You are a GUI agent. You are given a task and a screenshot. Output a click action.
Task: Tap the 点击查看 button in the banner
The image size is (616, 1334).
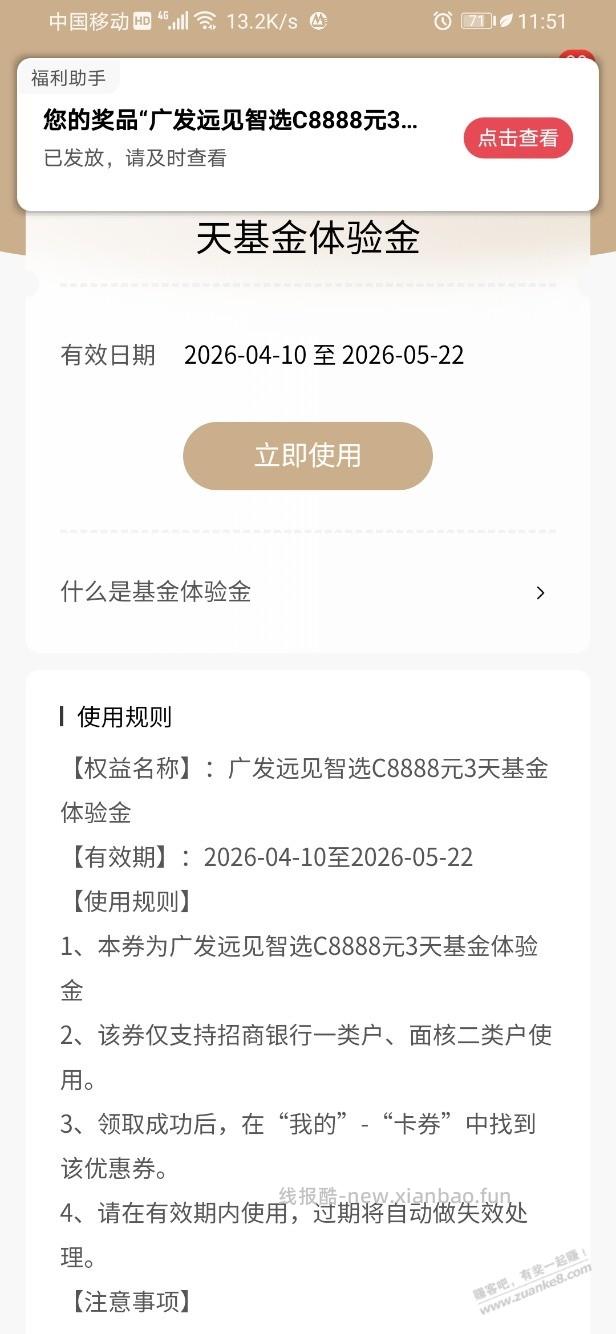[x=517, y=138]
